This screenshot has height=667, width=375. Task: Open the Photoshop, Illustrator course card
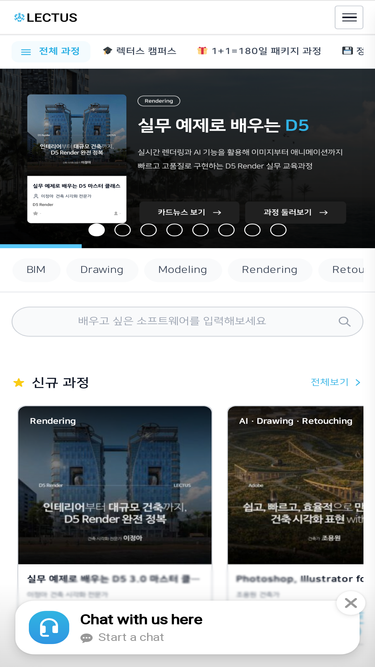tap(295, 502)
